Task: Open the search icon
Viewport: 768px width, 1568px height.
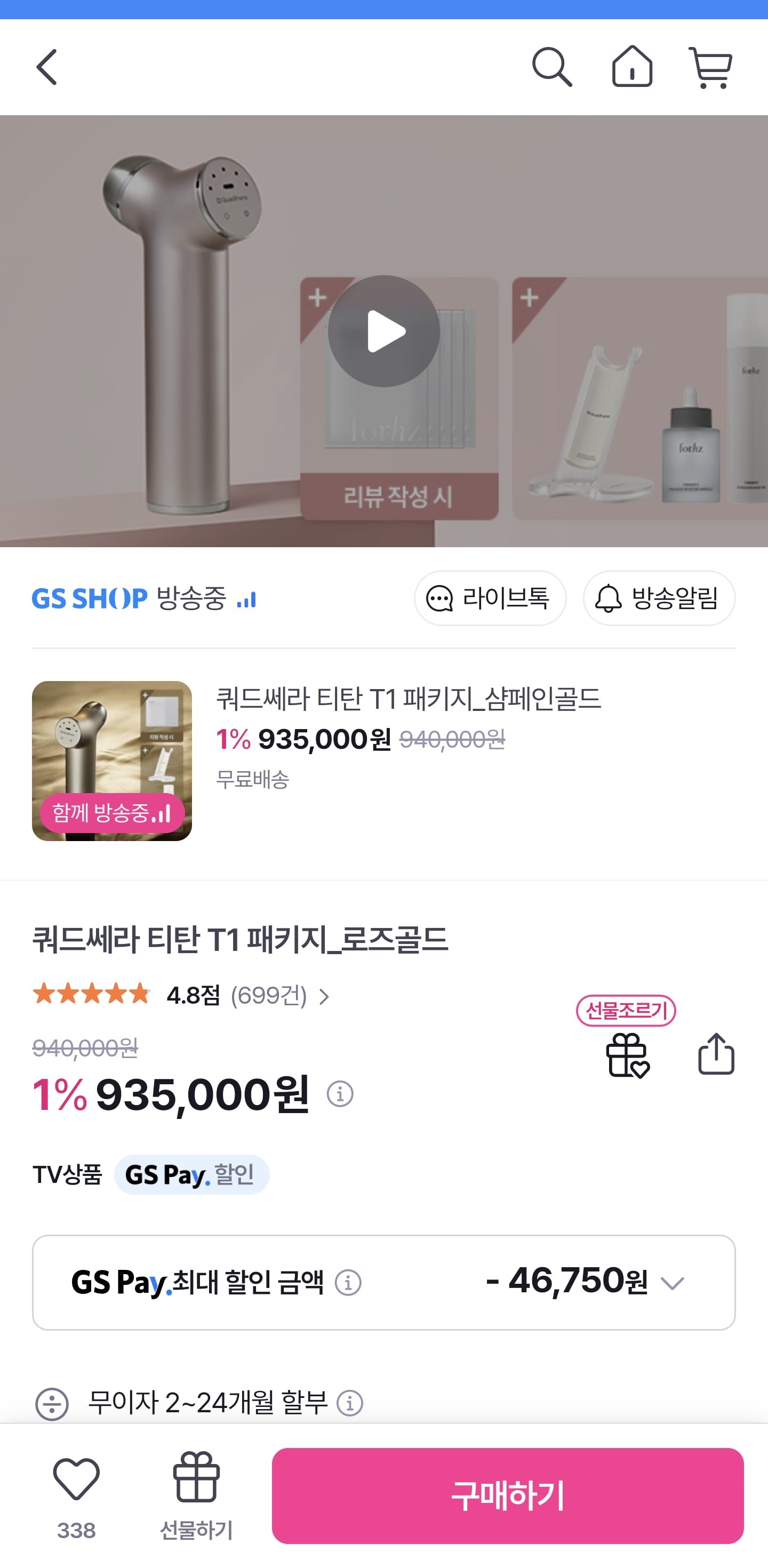Action: coord(551,67)
